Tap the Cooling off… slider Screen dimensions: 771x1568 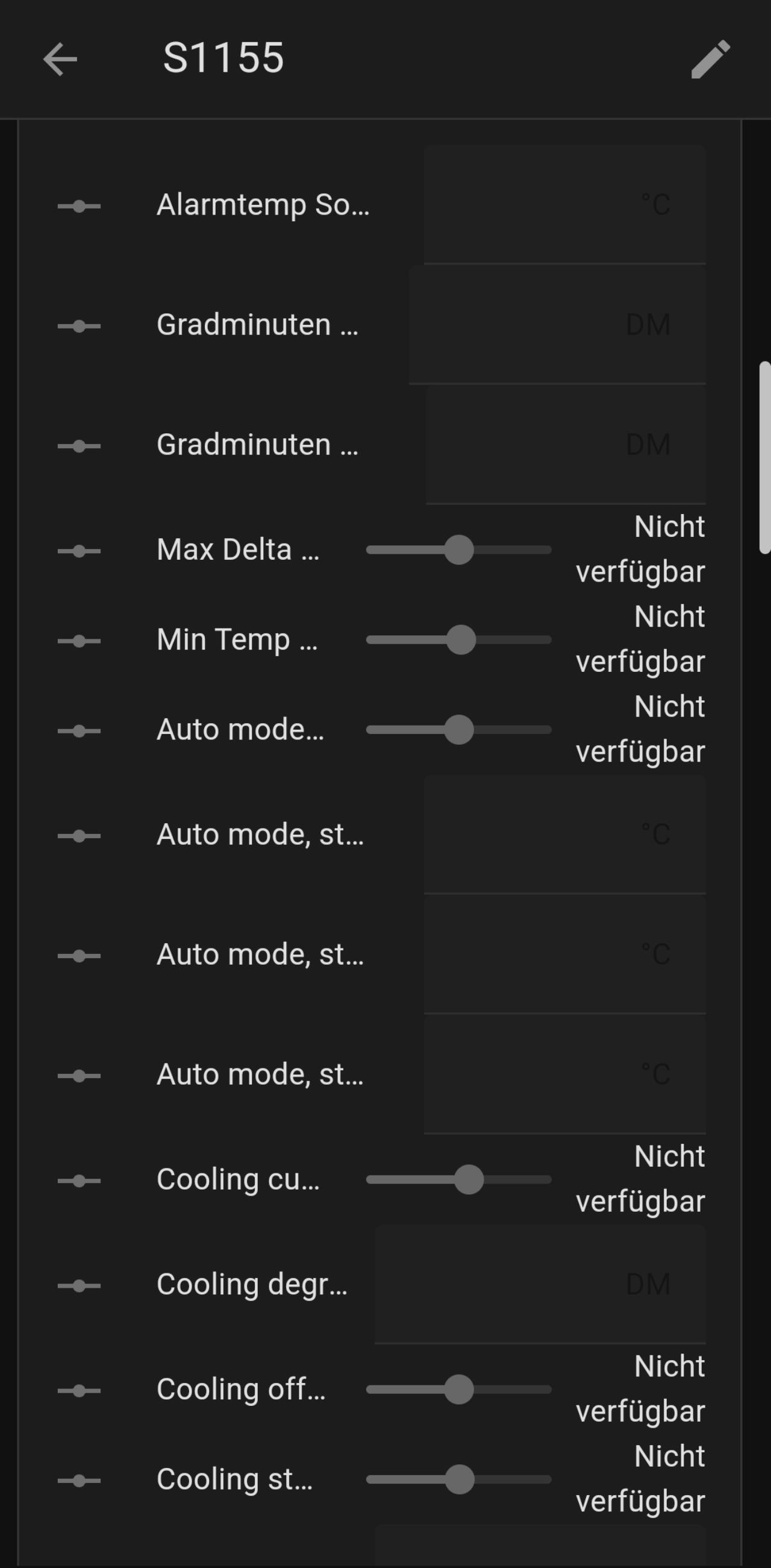point(458,1390)
